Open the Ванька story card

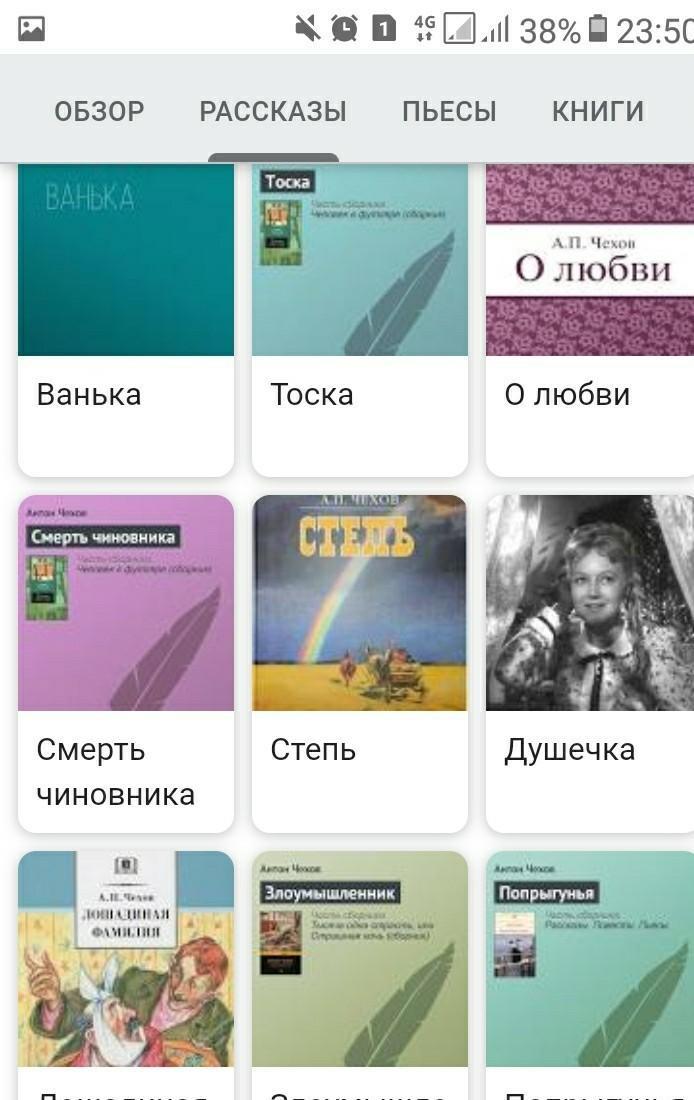[126, 320]
